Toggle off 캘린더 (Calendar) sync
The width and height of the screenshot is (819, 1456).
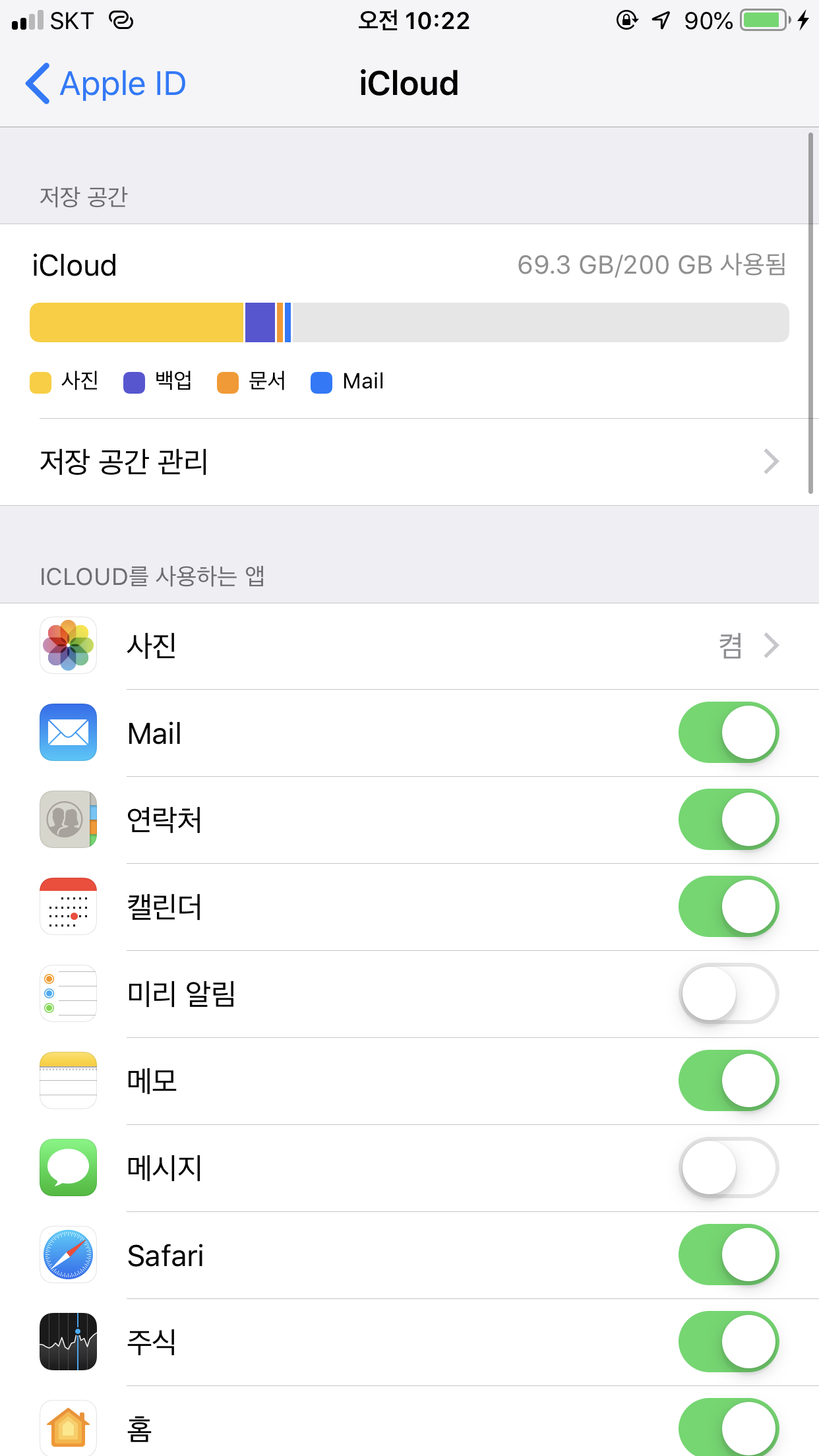point(728,907)
